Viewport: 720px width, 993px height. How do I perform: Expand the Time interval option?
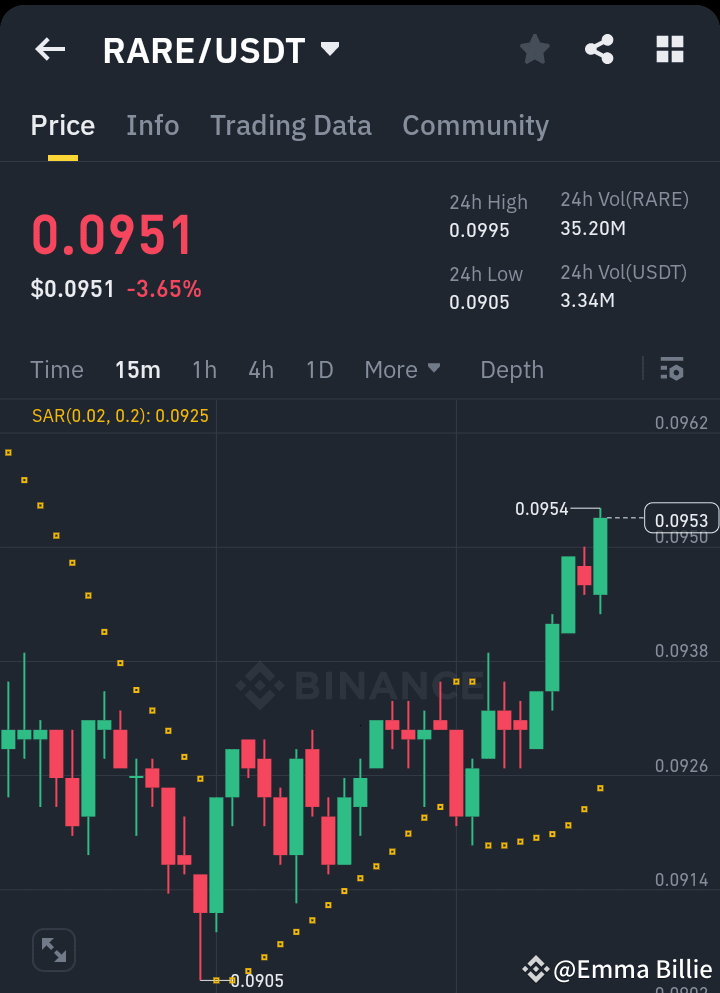pos(56,369)
